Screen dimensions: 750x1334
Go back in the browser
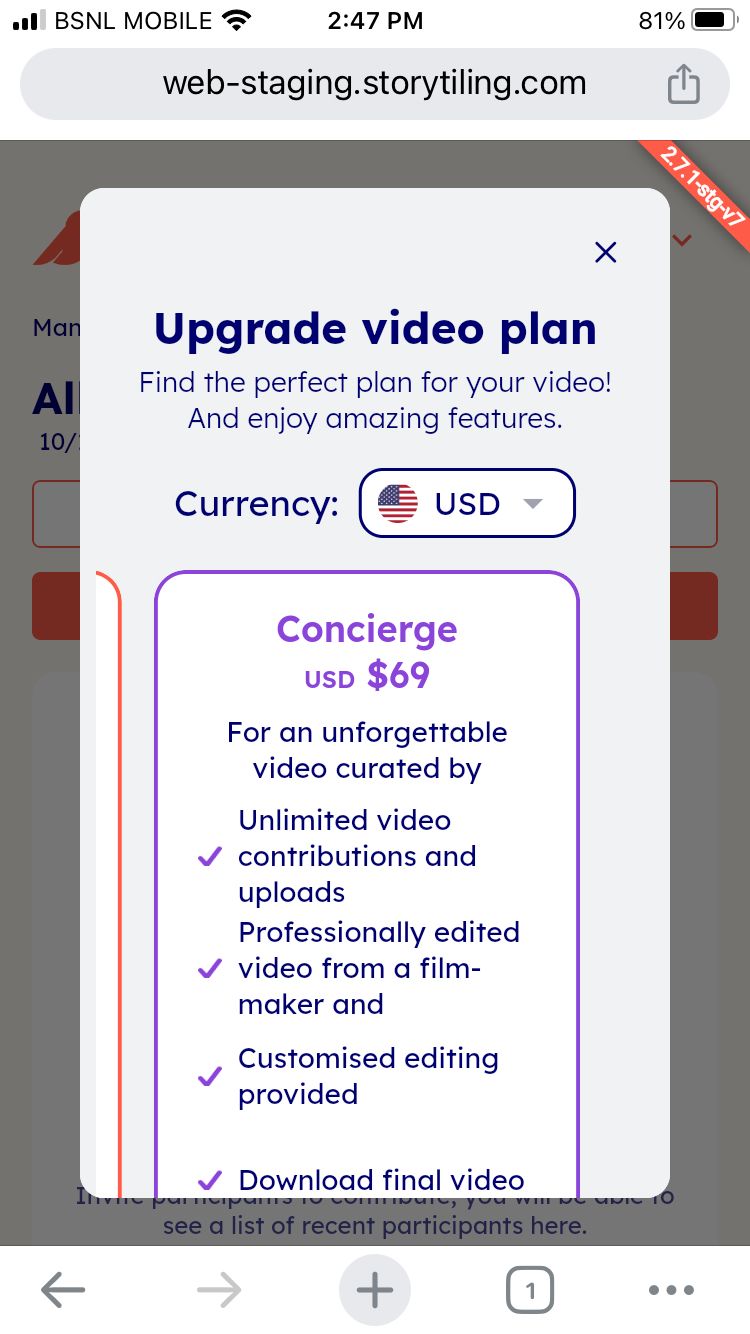pos(63,1290)
